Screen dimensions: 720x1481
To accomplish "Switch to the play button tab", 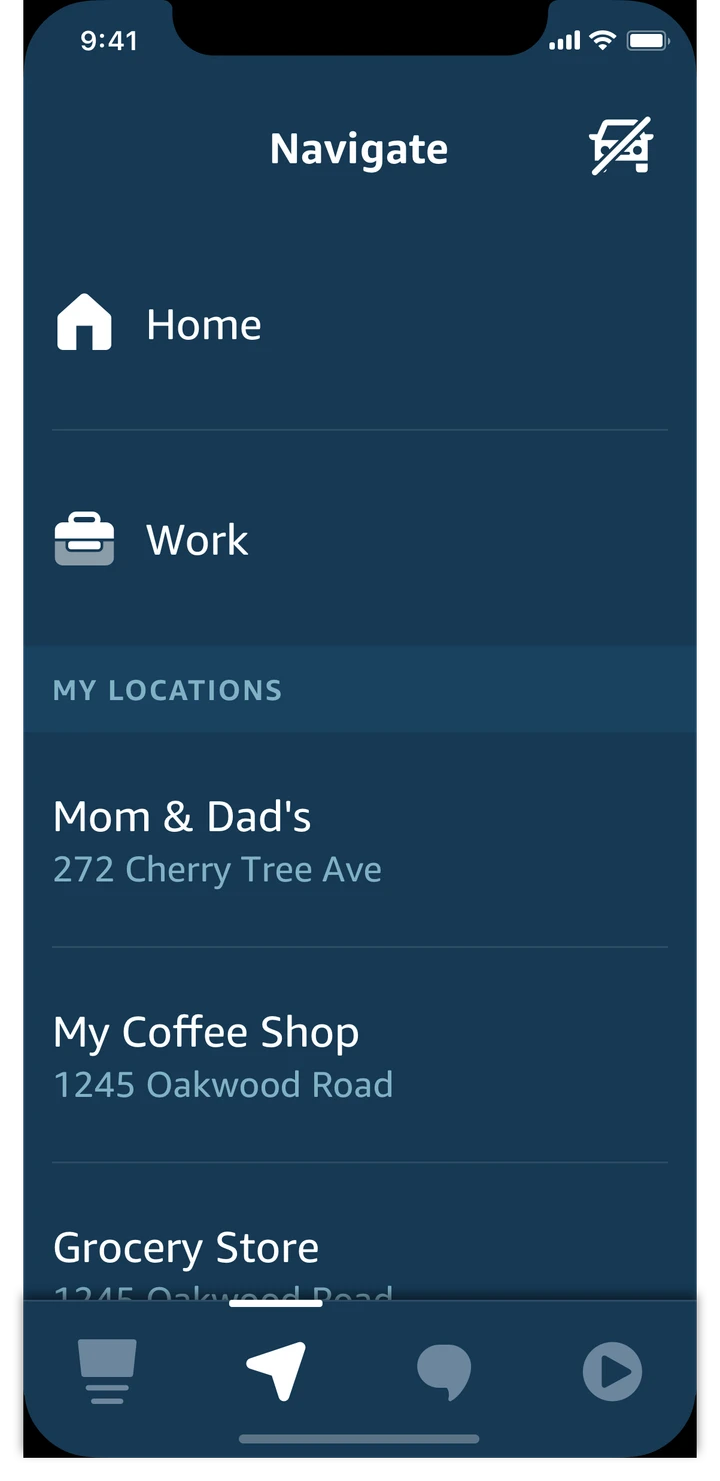I will [612, 1372].
